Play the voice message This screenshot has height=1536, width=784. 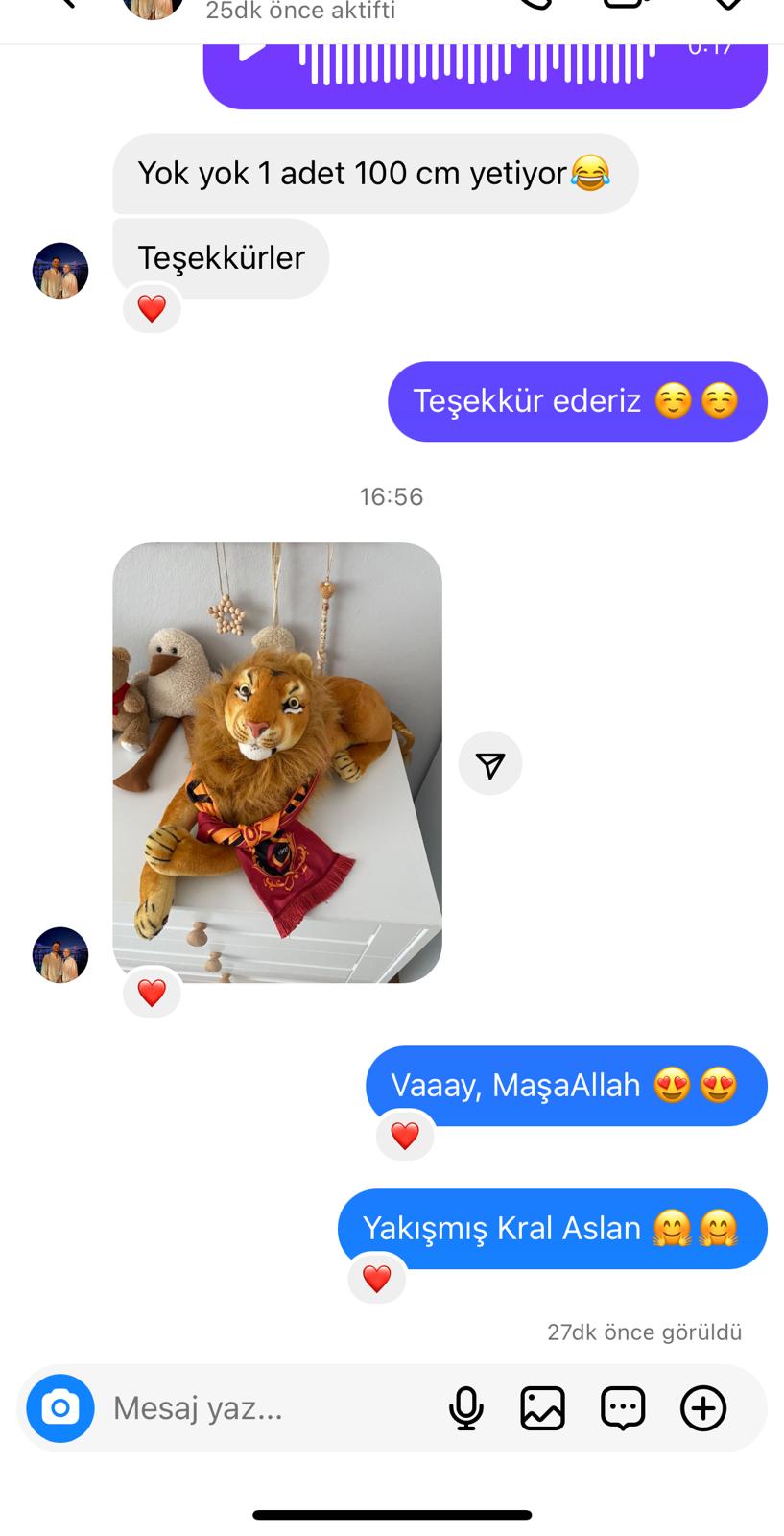(x=251, y=50)
